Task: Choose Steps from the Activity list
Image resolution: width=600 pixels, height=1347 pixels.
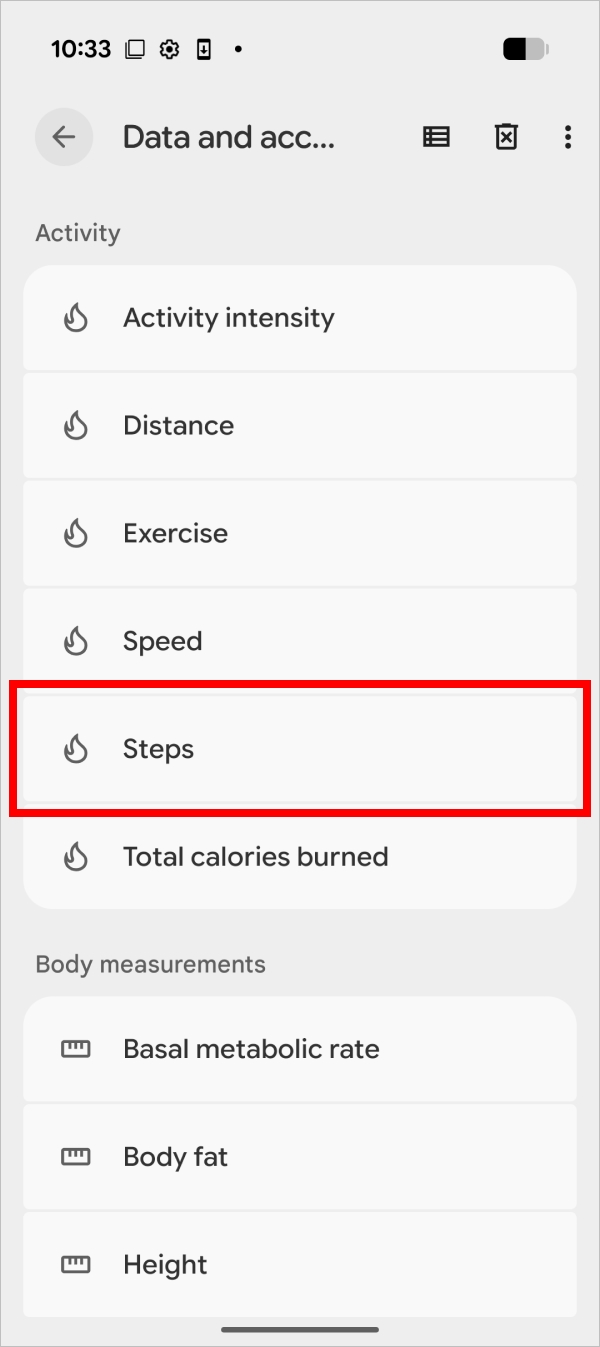Action: [x=300, y=749]
